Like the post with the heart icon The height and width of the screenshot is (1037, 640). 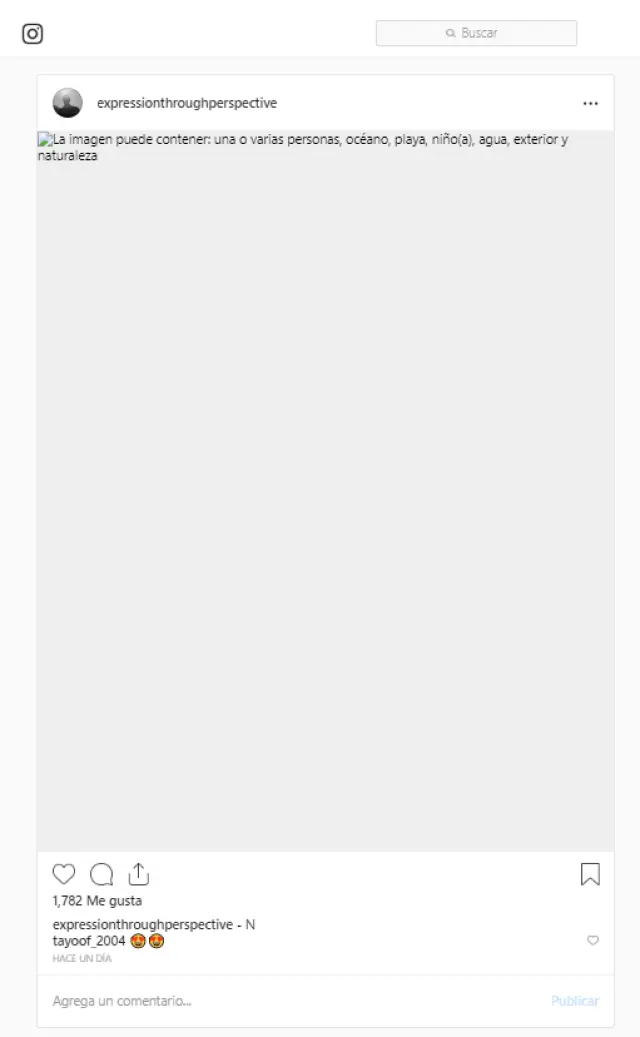pyautogui.click(x=64, y=874)
